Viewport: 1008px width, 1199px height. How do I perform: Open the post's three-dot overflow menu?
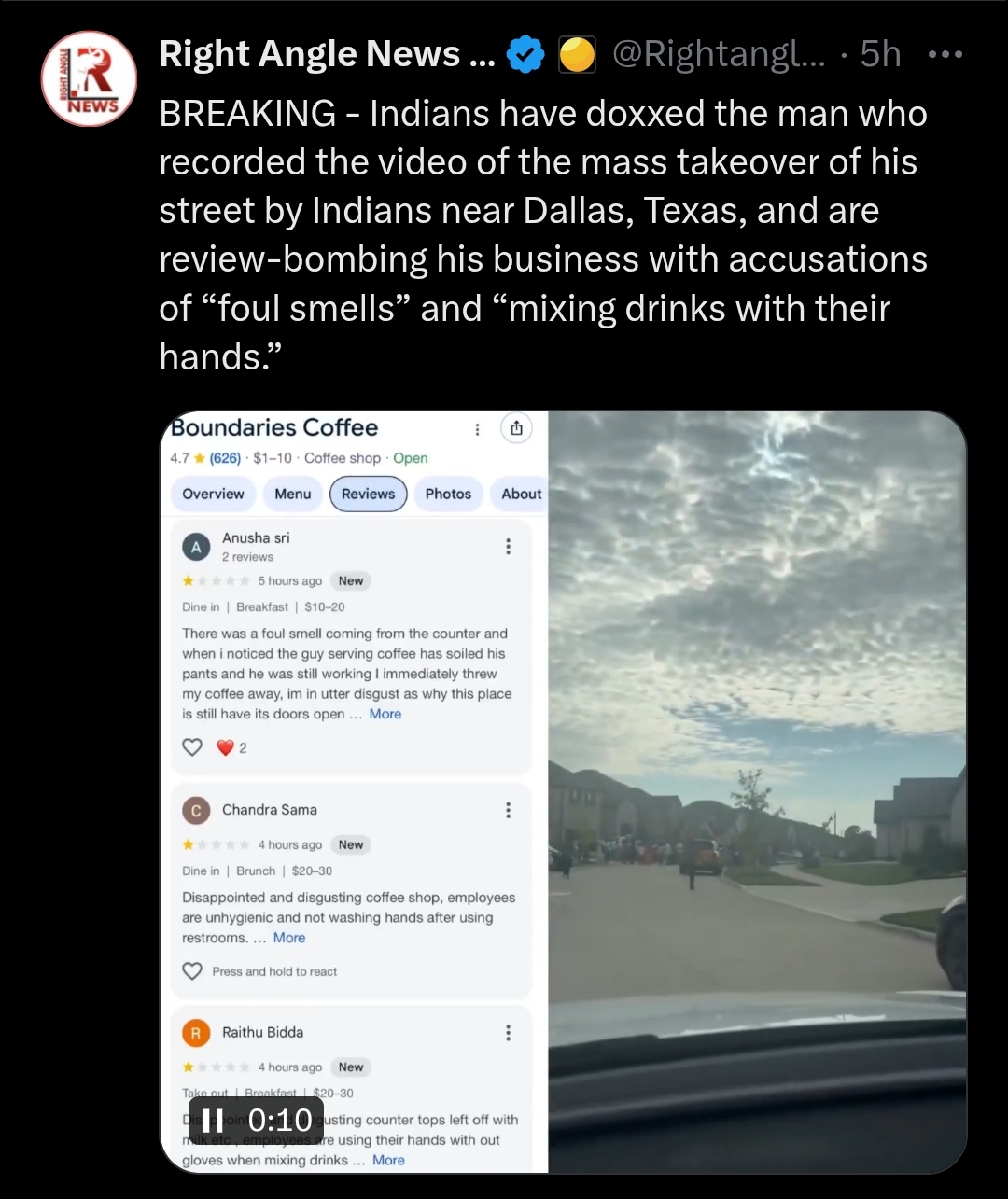tap(945, 54)
